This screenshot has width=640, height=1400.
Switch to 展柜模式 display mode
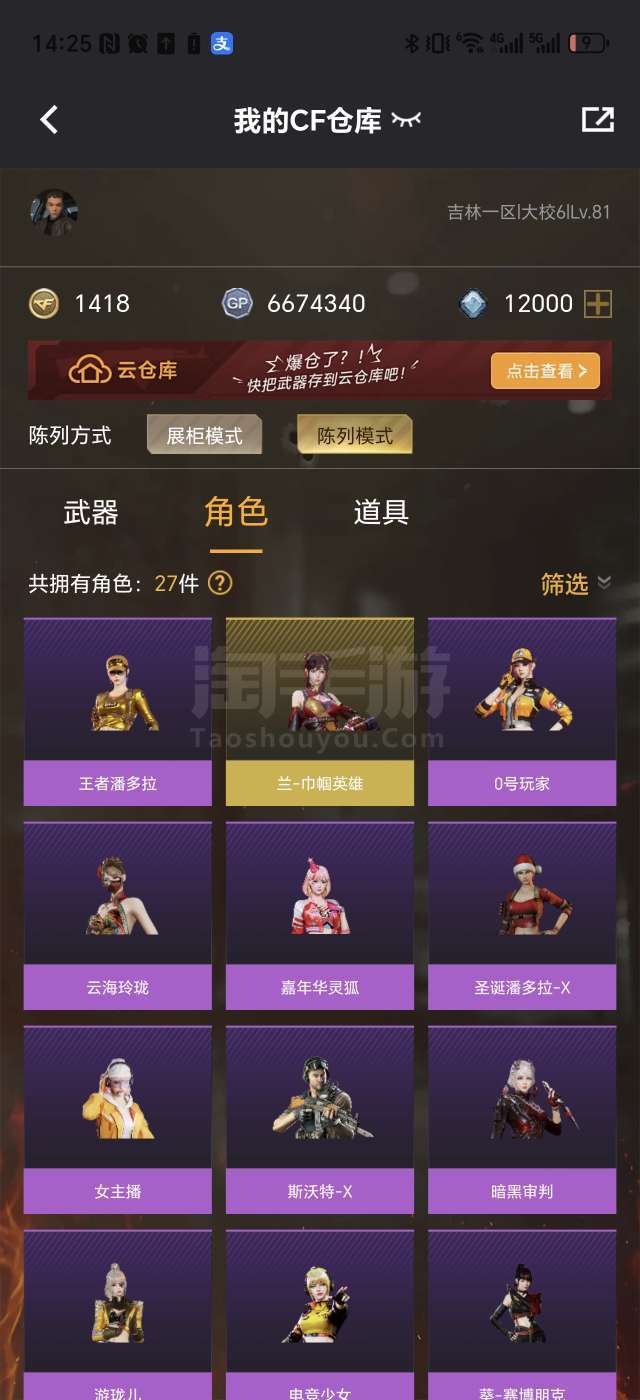pyautogui.click(x=204, y=435)
